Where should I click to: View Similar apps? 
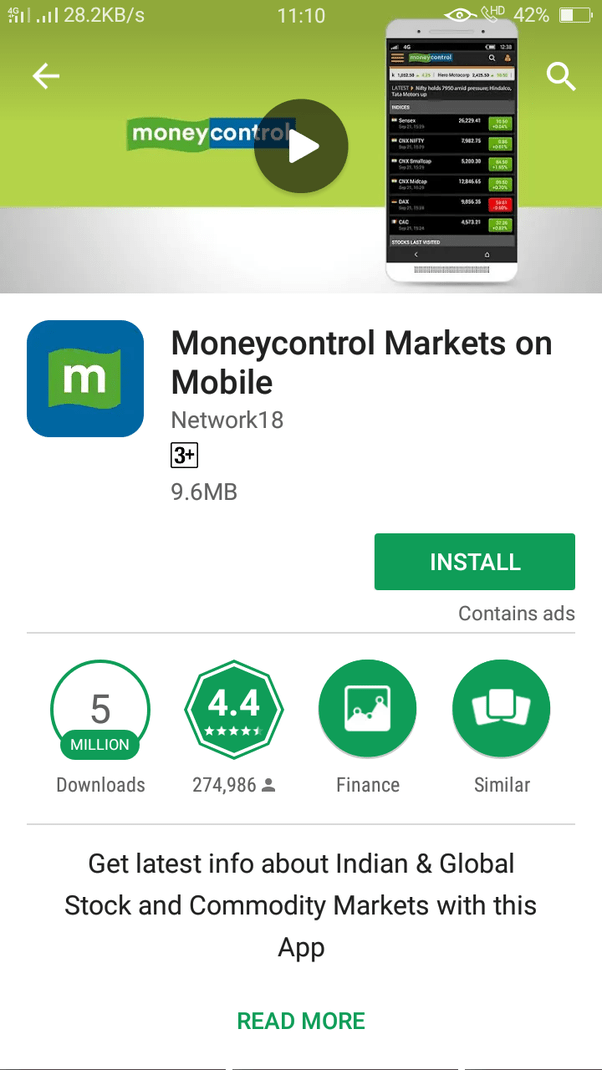coord(501,710)
